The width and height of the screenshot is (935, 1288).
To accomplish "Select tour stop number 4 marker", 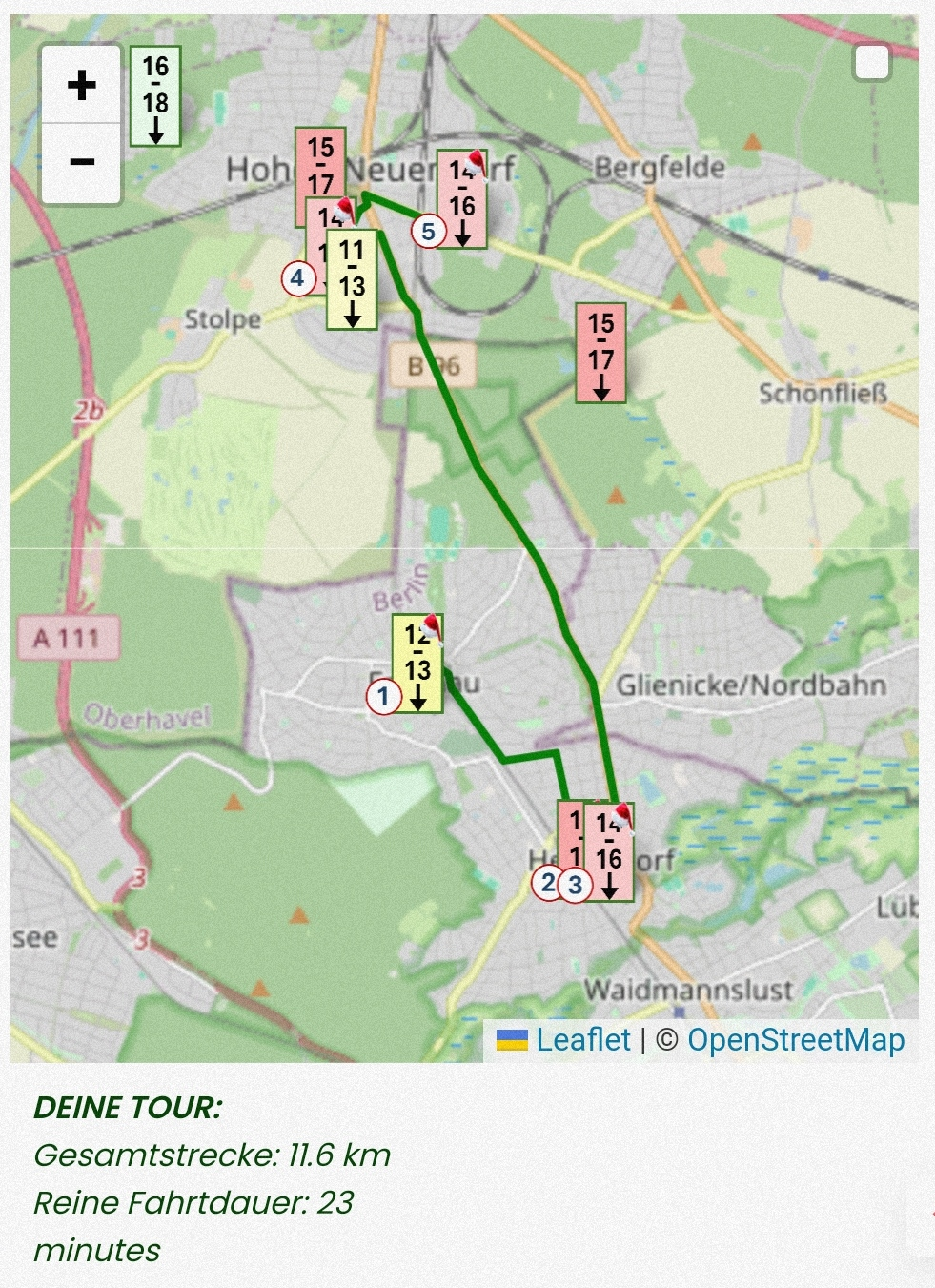I will pyautogui.click(x=297, y=278).
